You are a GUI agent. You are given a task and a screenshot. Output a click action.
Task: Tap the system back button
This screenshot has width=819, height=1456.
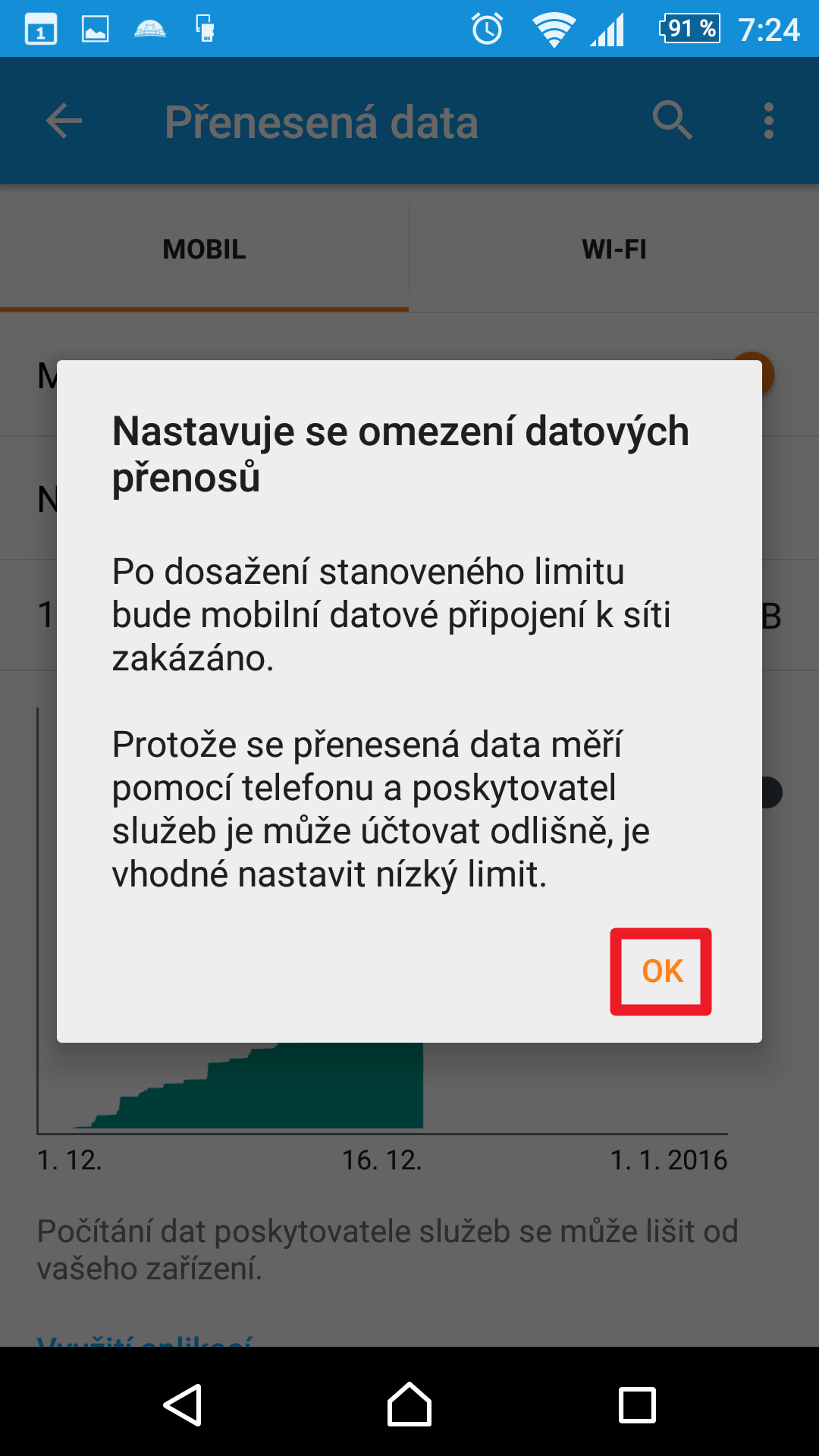(183, 1405)
